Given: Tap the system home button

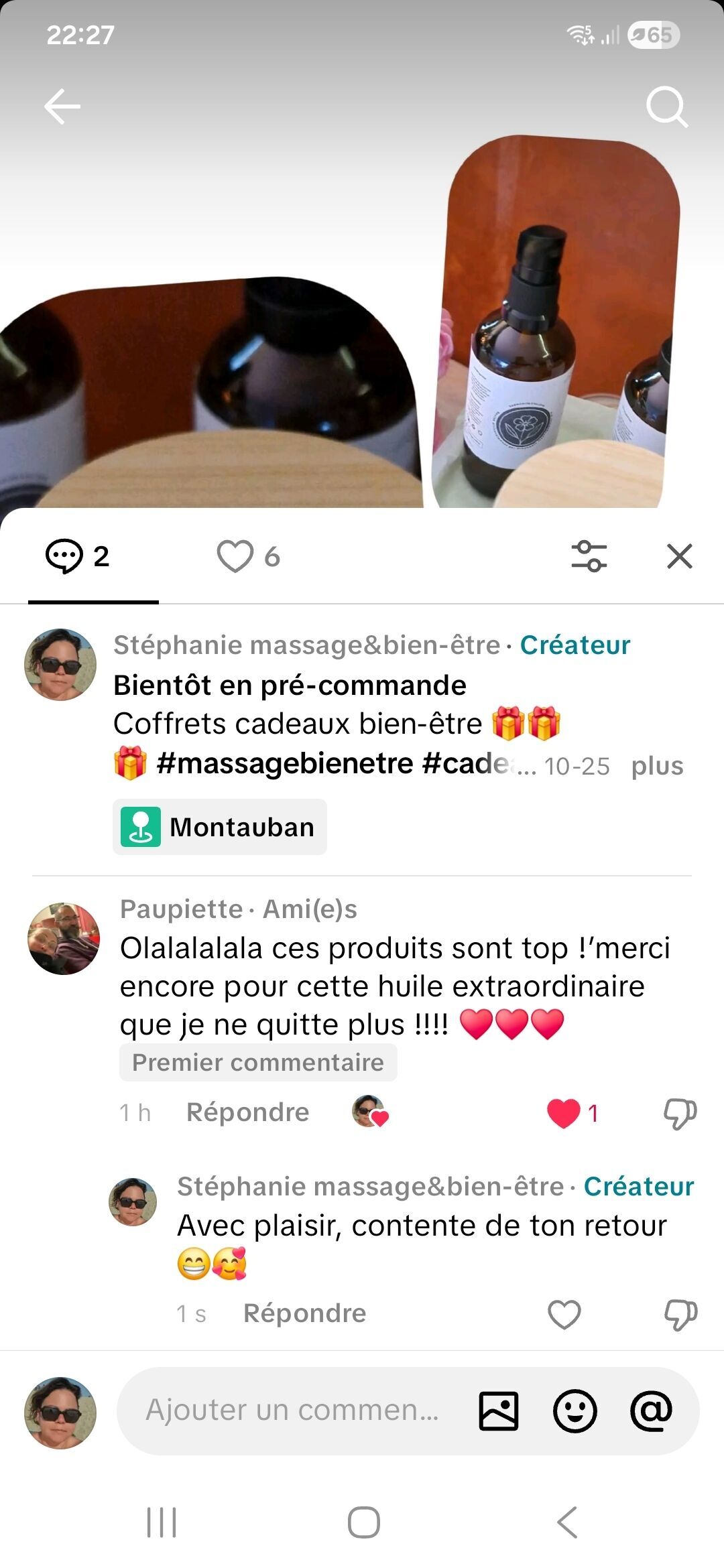Looking at the screenshot, I should coord(363,1522).
